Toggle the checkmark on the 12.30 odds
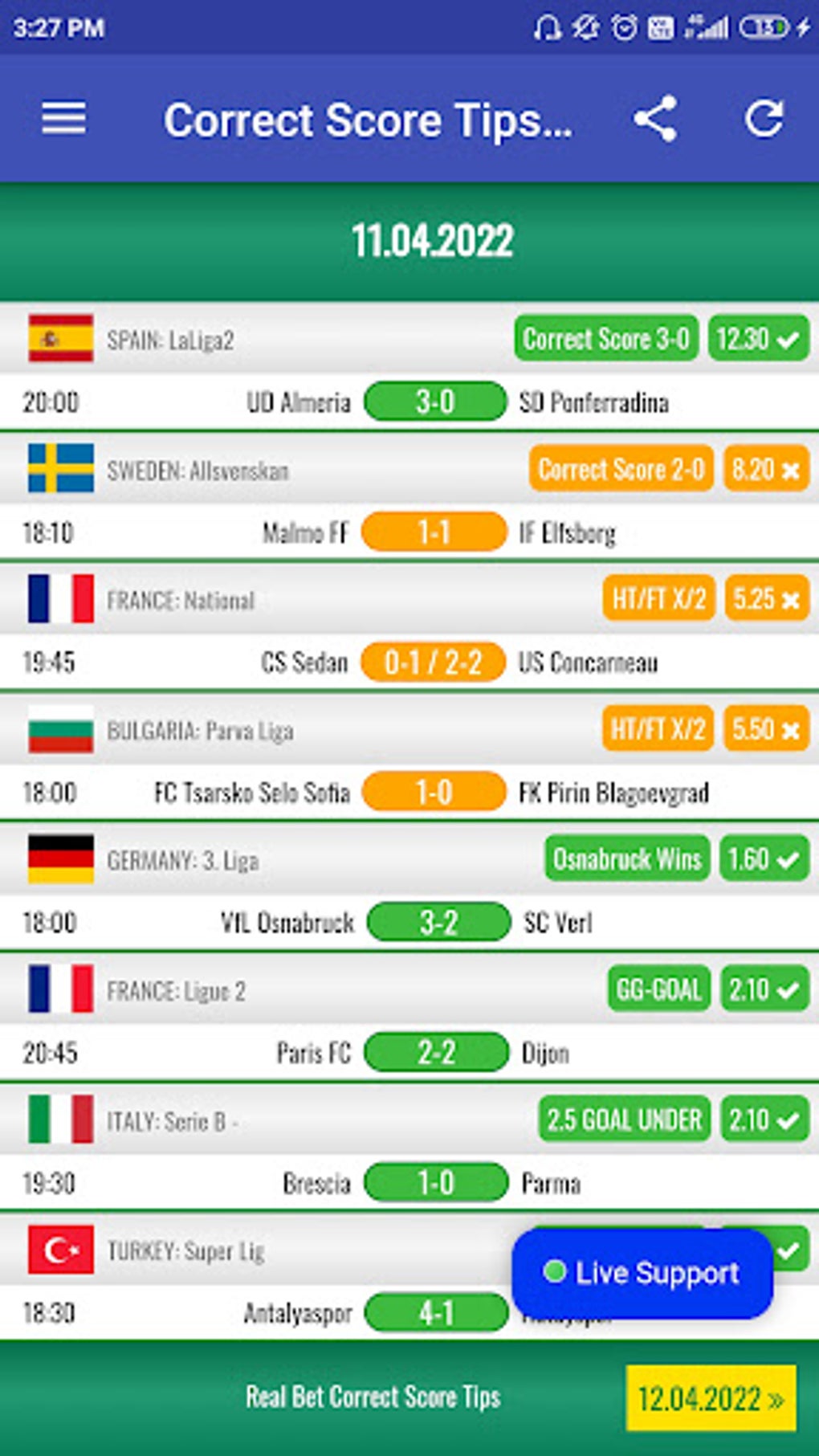Image resolution: width=819 pixels, height=1456 pixels. click(758, 339)
